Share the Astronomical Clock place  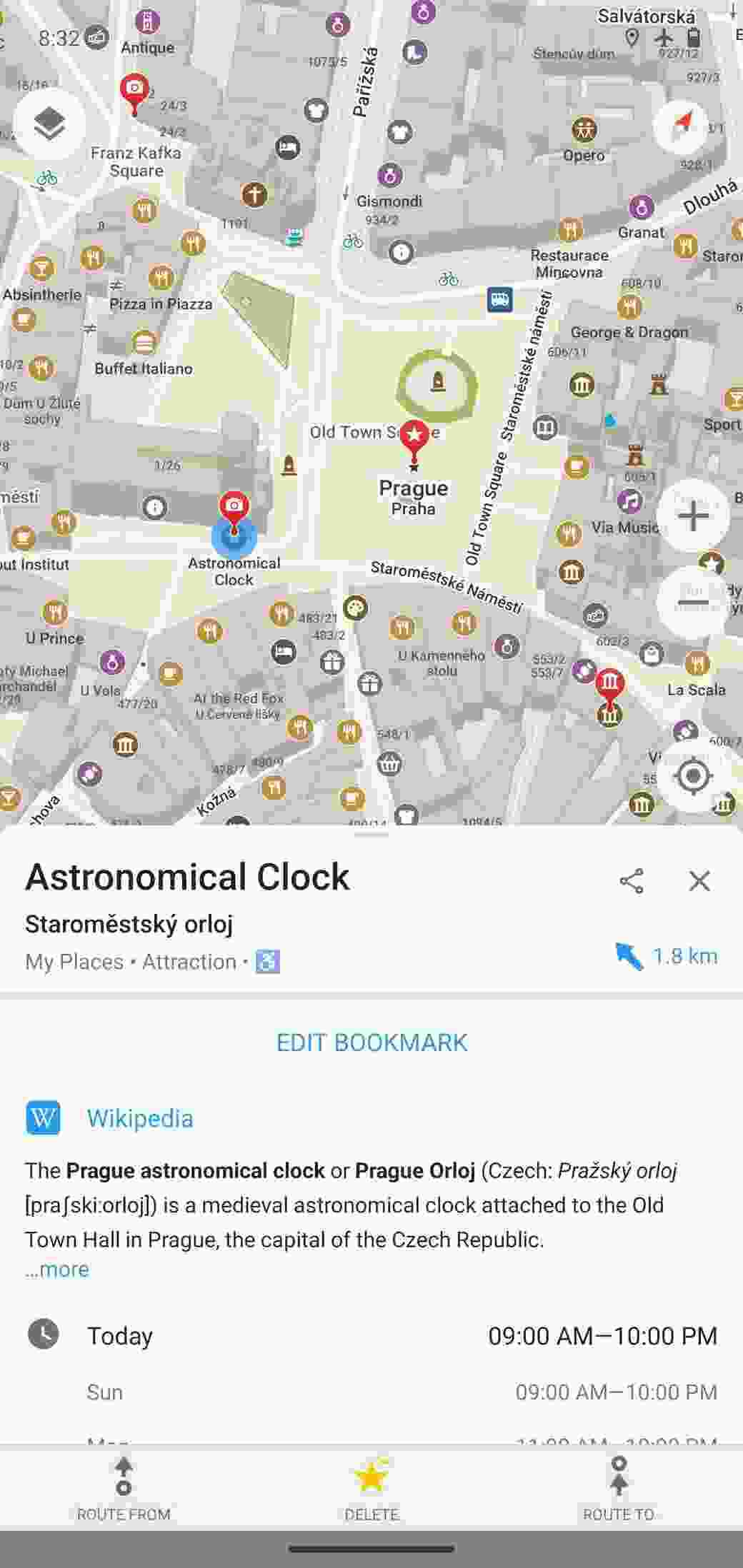632,881
